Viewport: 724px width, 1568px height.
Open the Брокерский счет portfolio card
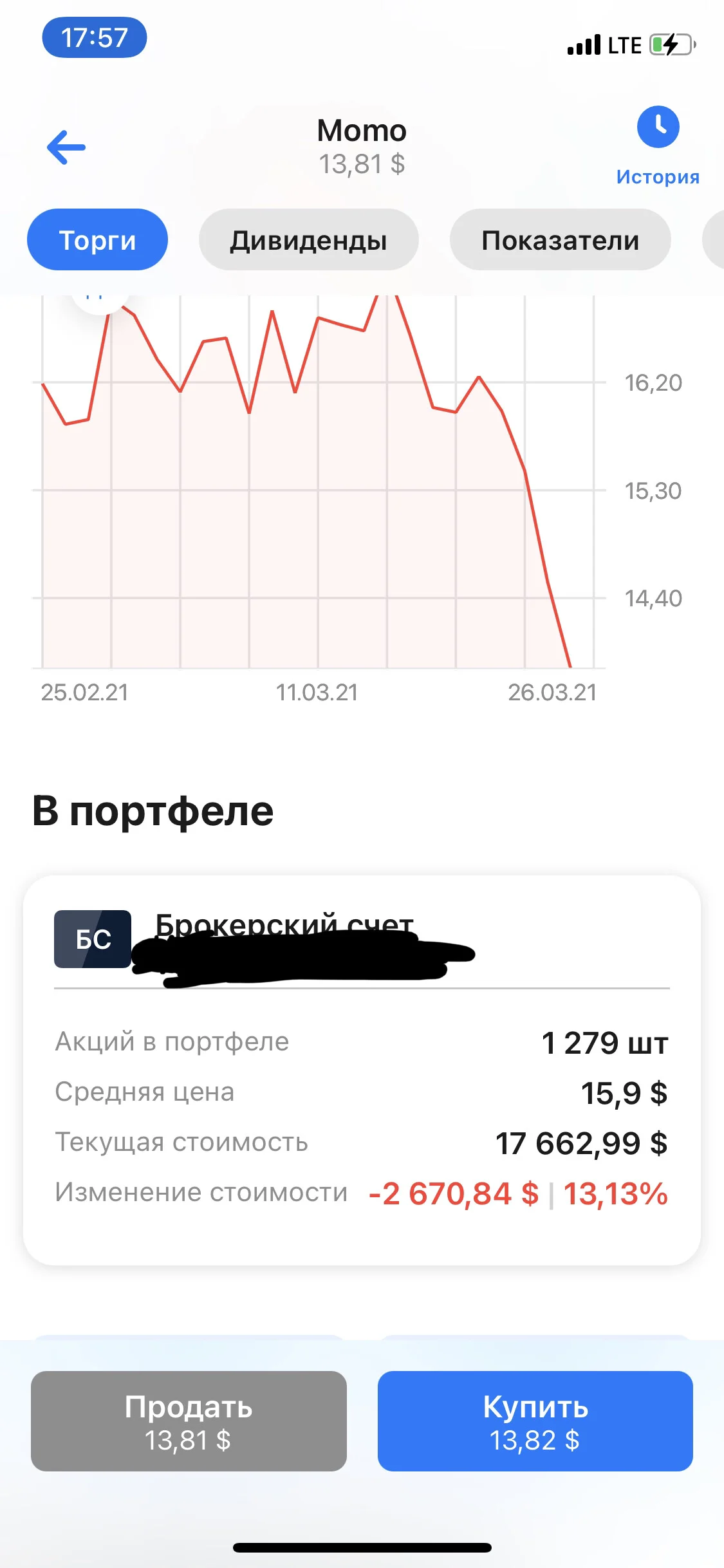point(362,1070)
